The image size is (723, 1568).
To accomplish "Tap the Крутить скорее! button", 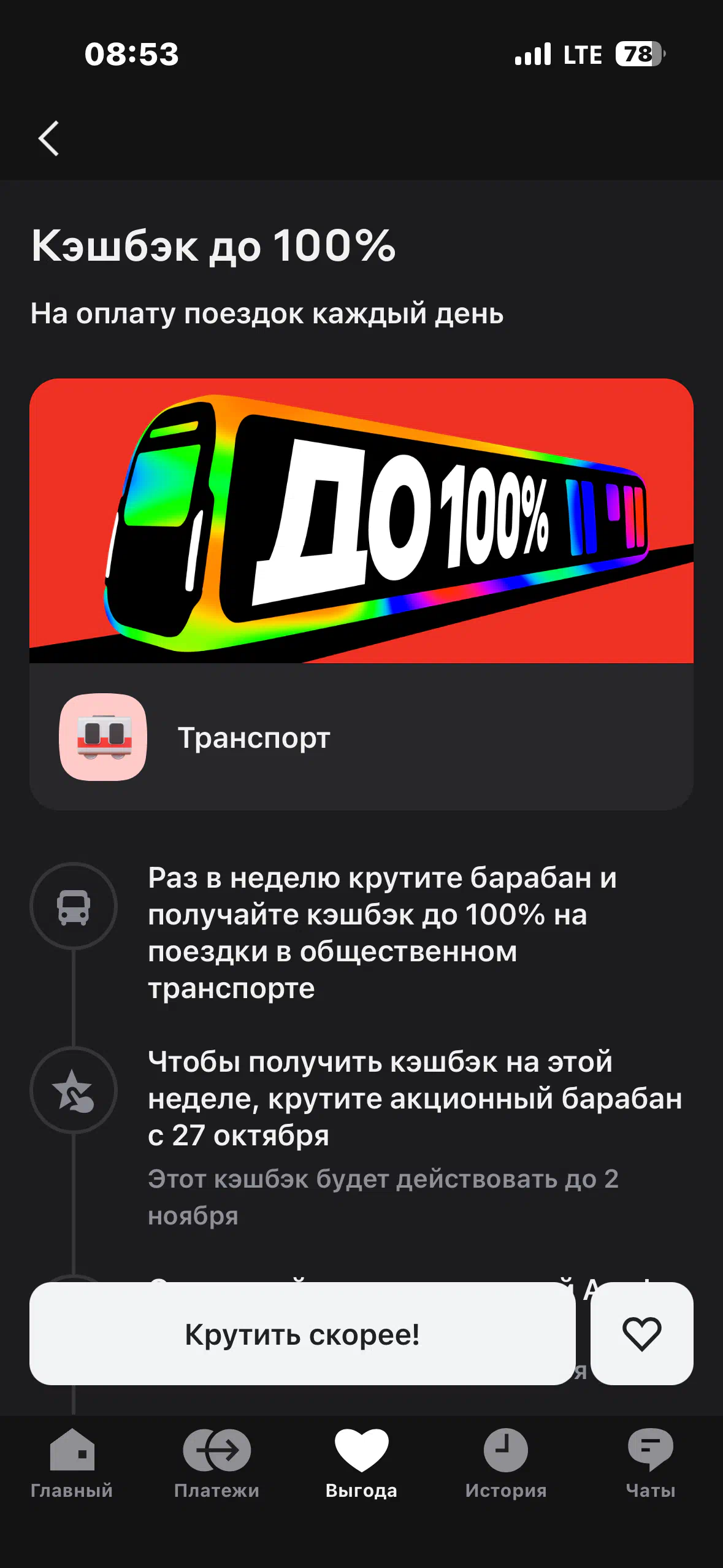I will (x=302, y=1334).
